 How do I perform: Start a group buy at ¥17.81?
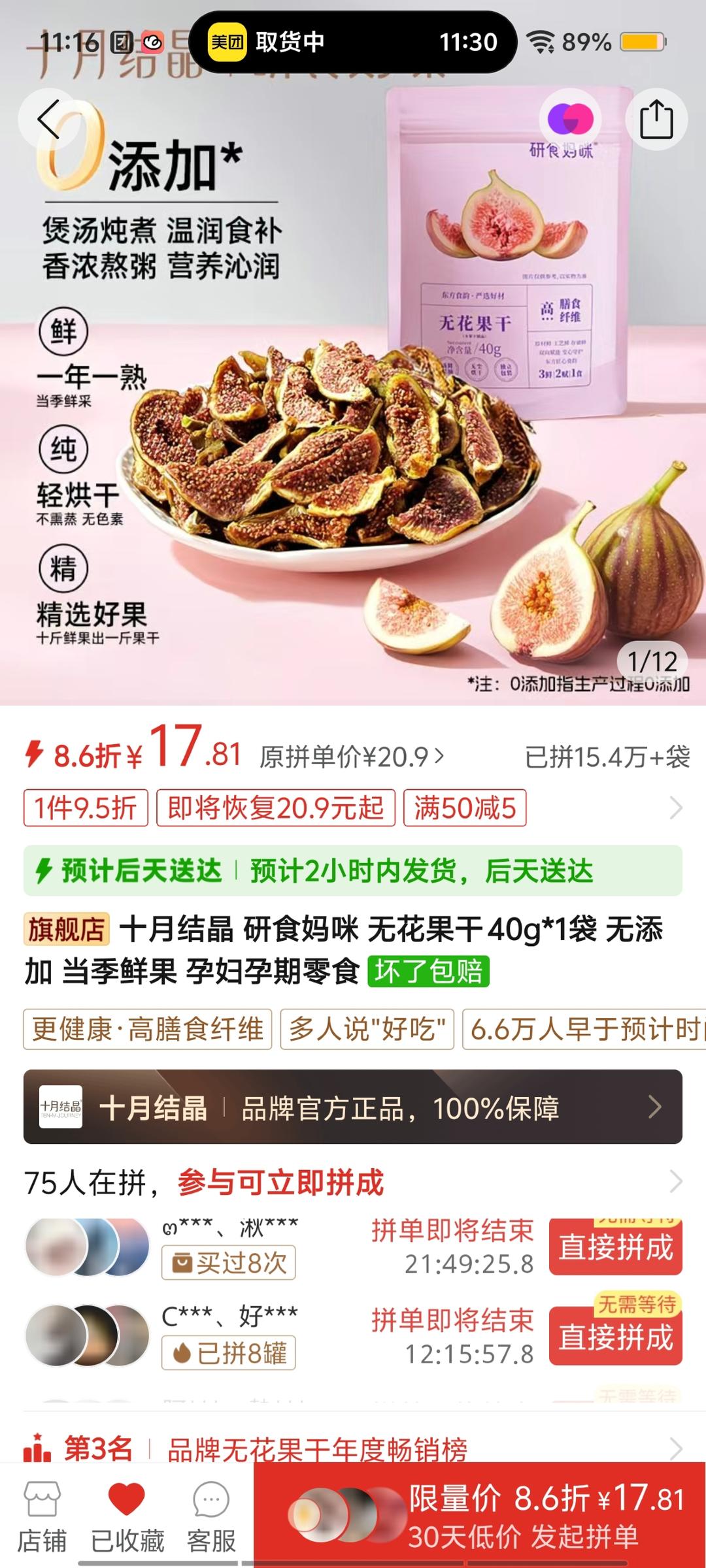(x=480, y=1516)
